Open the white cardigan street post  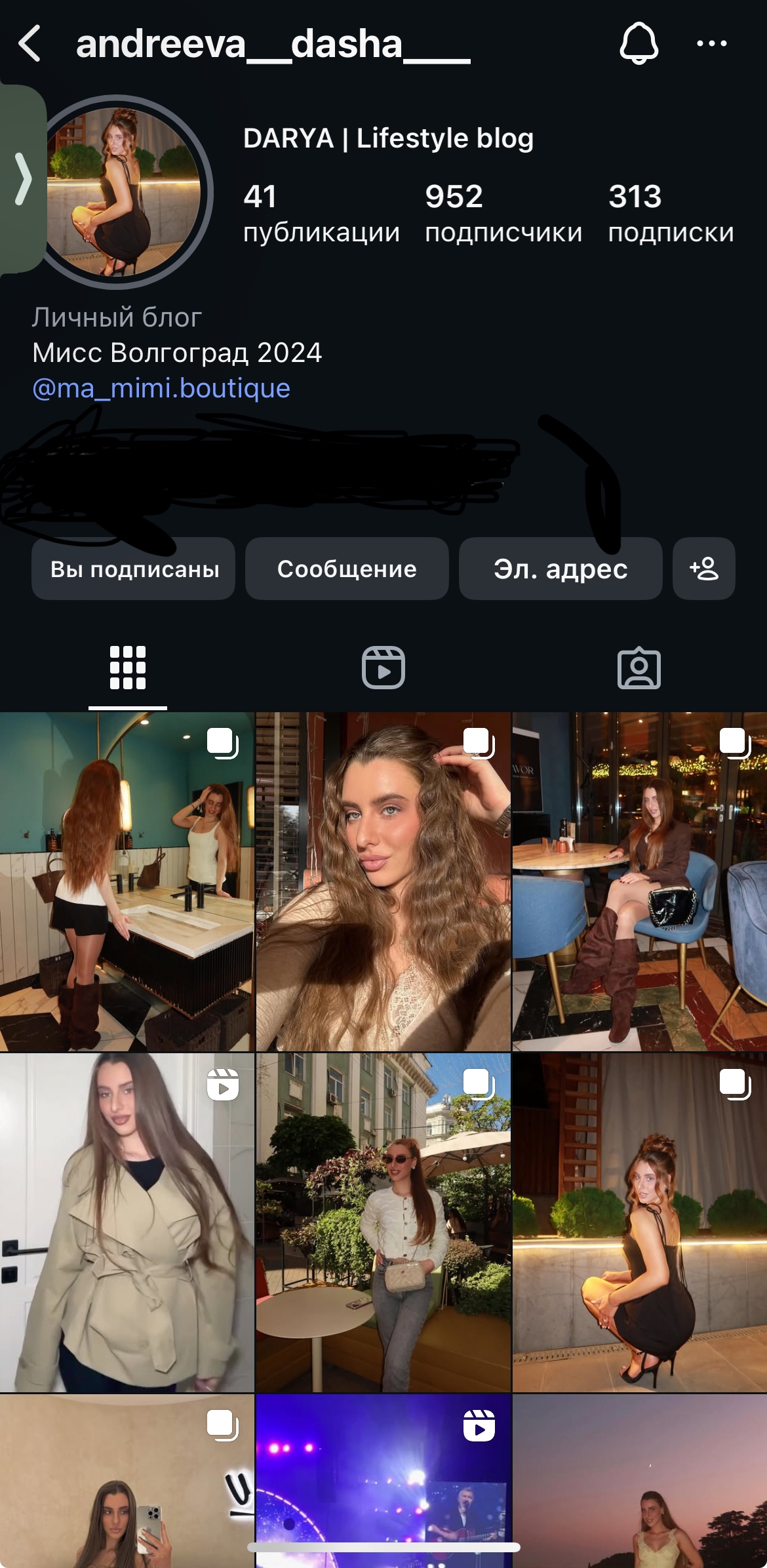(x=383, y=1222)
